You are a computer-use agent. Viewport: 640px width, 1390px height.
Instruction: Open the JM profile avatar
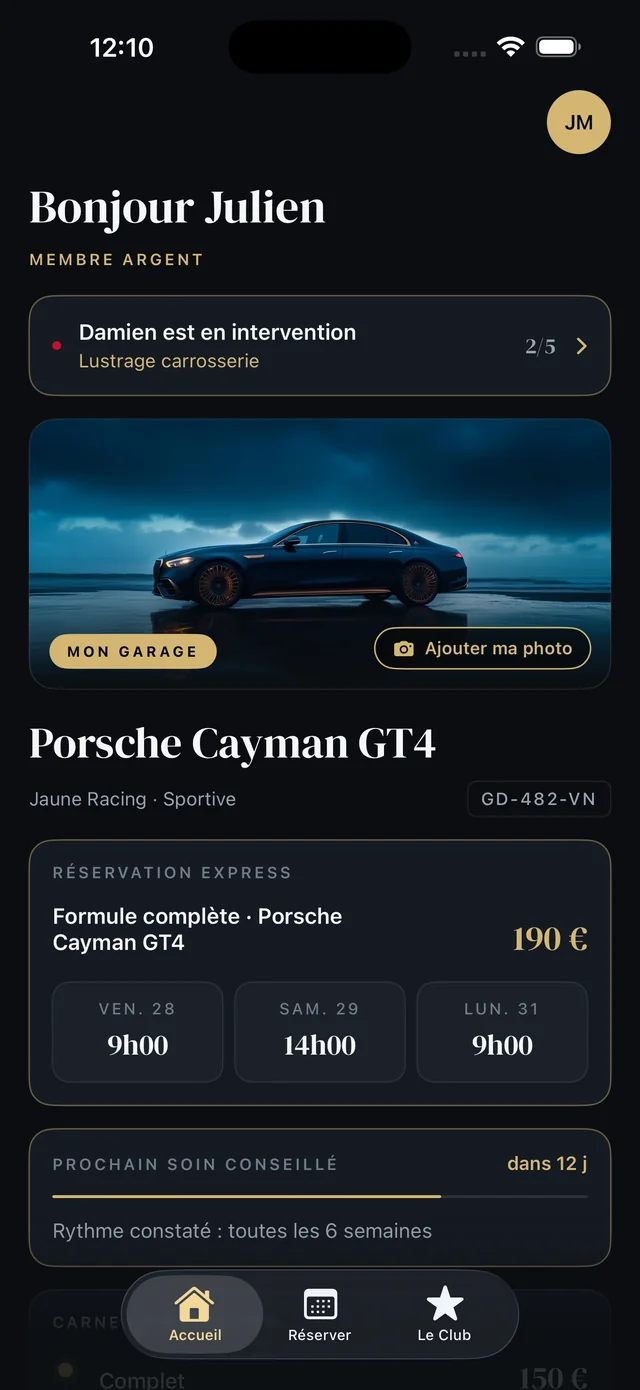pyautogui.click(x=578, y=122)
